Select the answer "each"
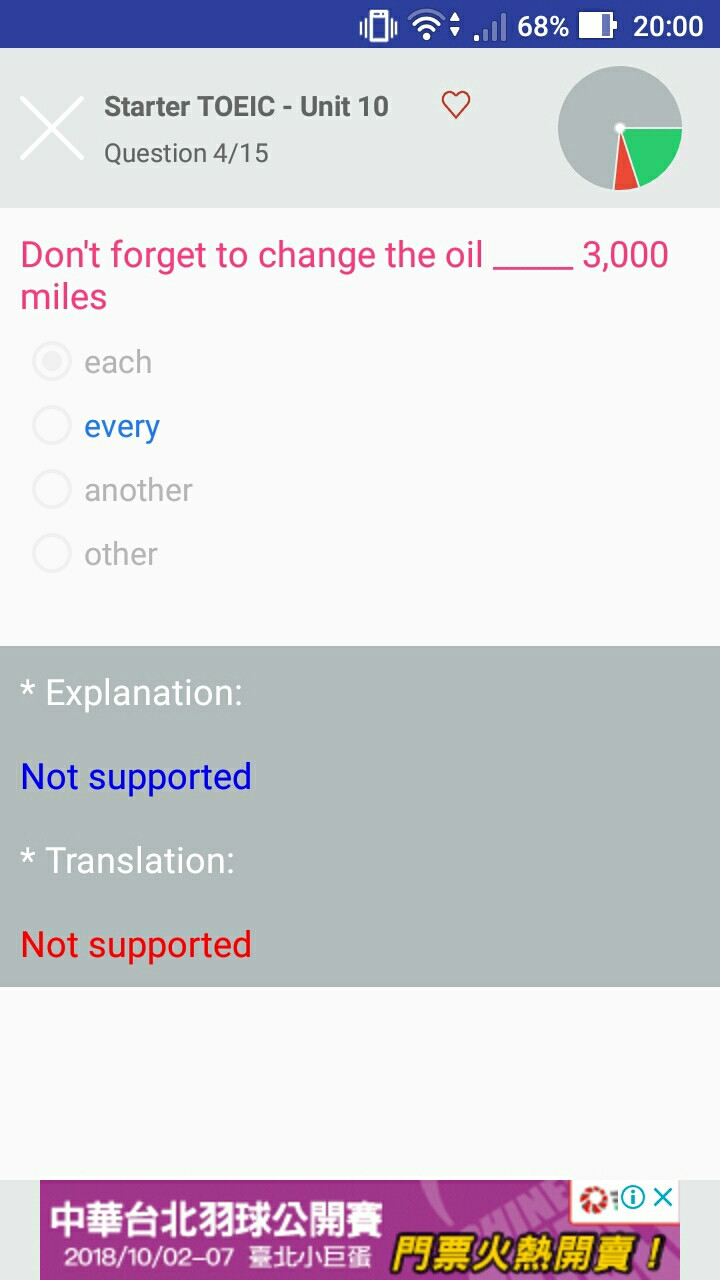The image size is (720, 1280). tap(93, 362)
